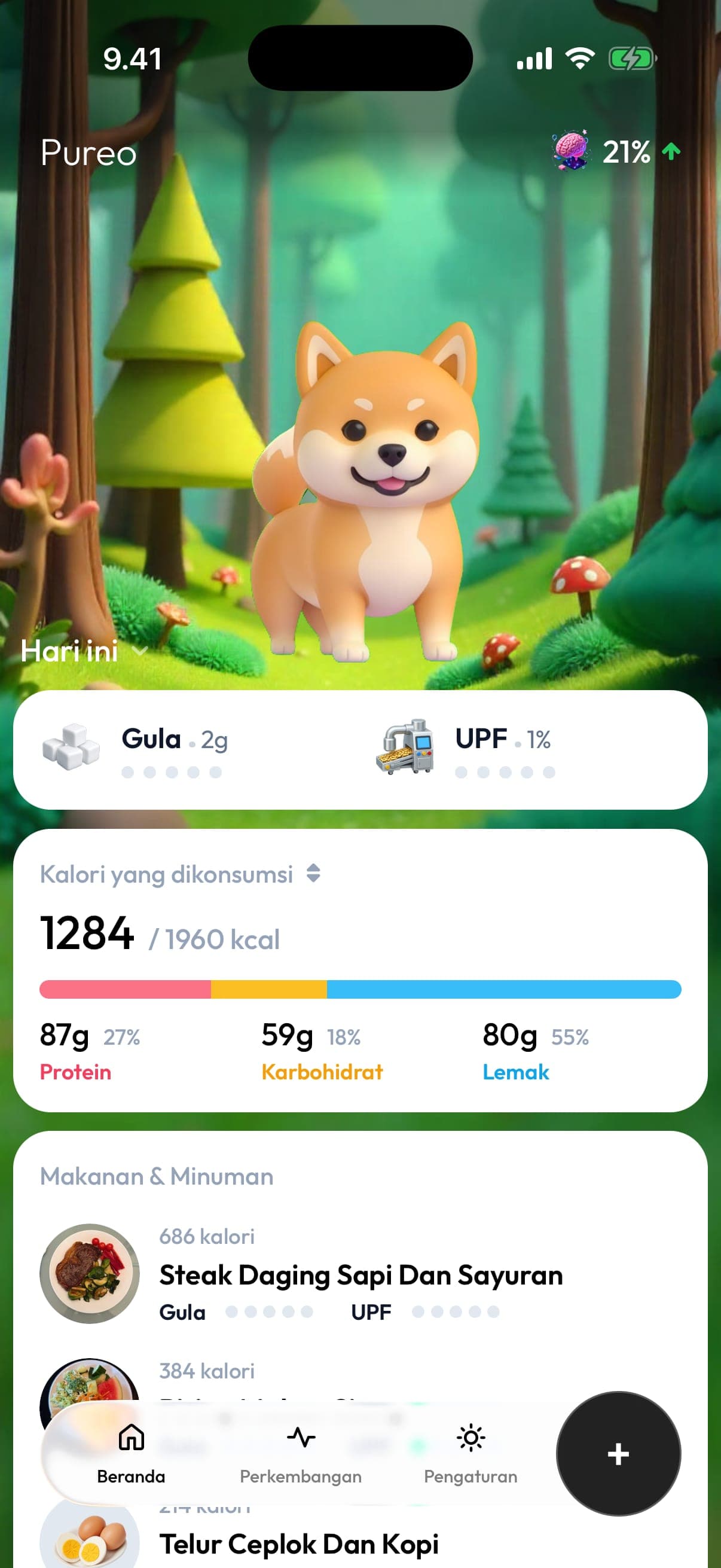
Task: Toggle the Kalori yang dikonsumsi view
Action: 180,874
